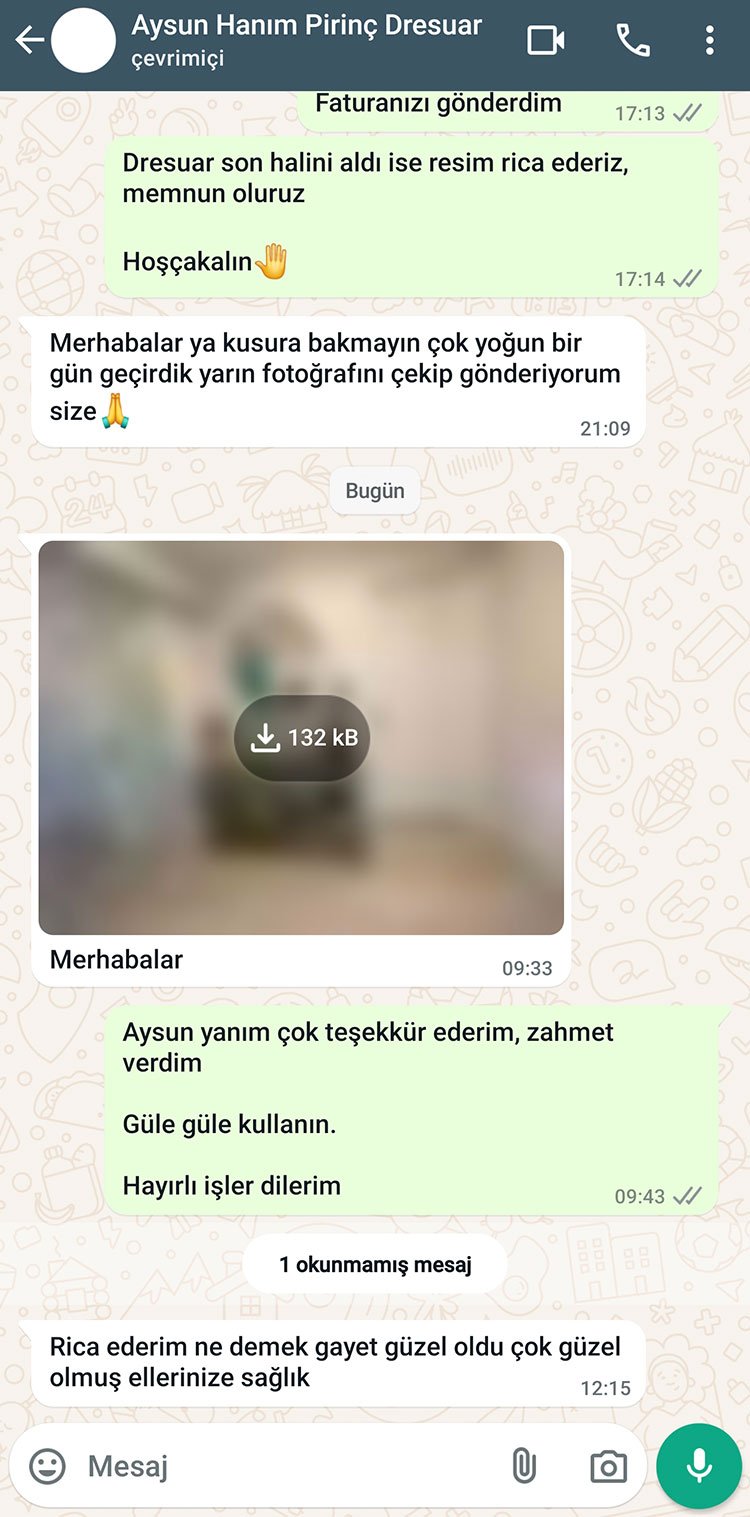
Task: Attach a file with the paperclip
Action: click(523, 1467)
